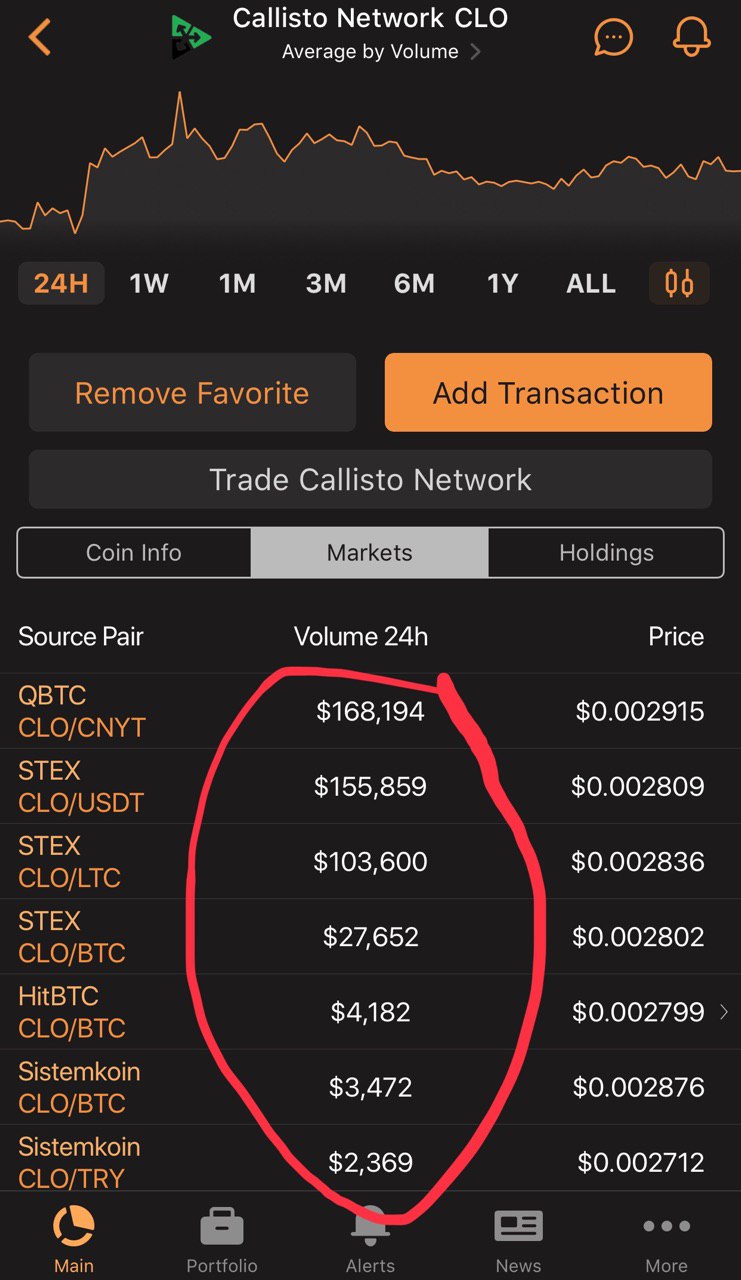741x1280 pixels.
Task: Select the 1M chart range
Action: coord(237,284)
